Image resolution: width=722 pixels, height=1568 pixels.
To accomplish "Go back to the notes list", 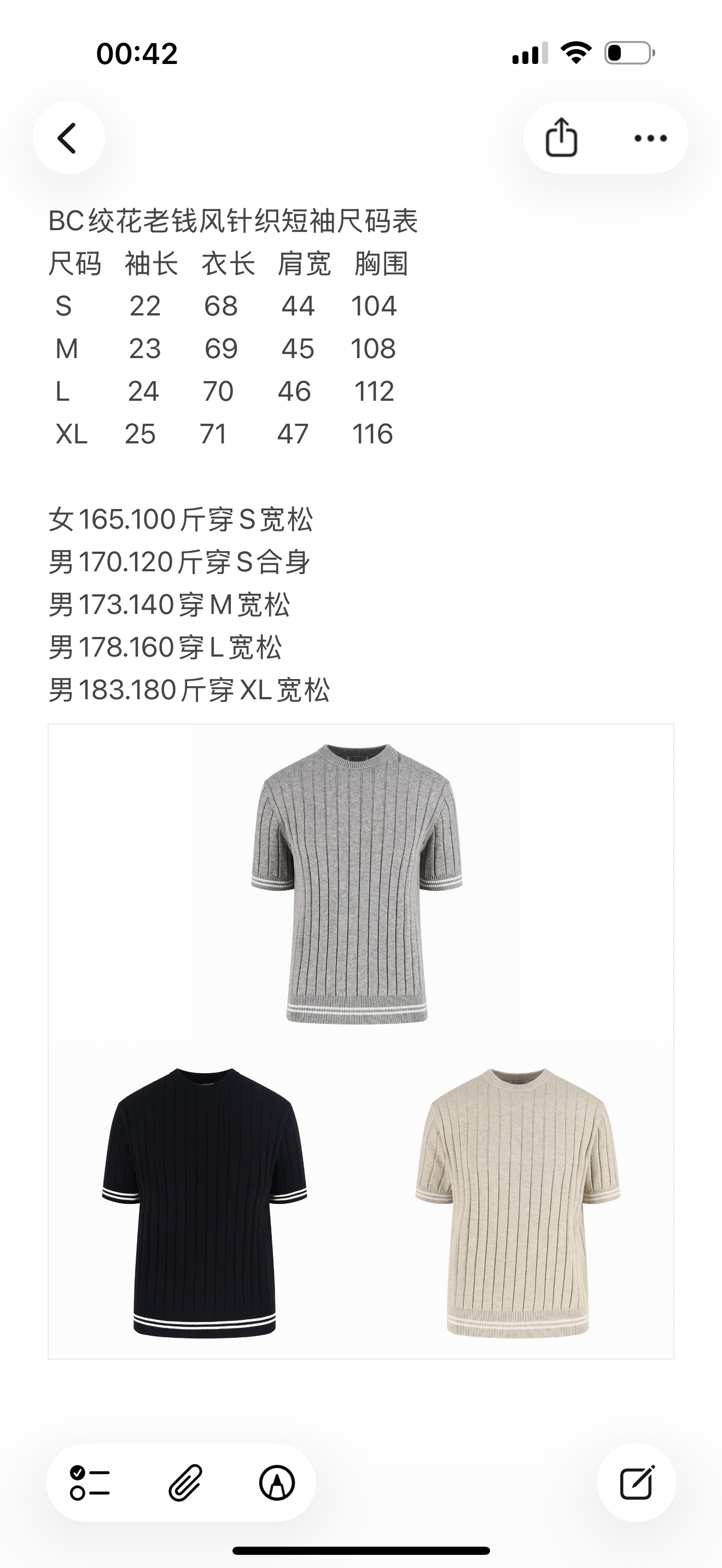I will (x=68, y=138).
